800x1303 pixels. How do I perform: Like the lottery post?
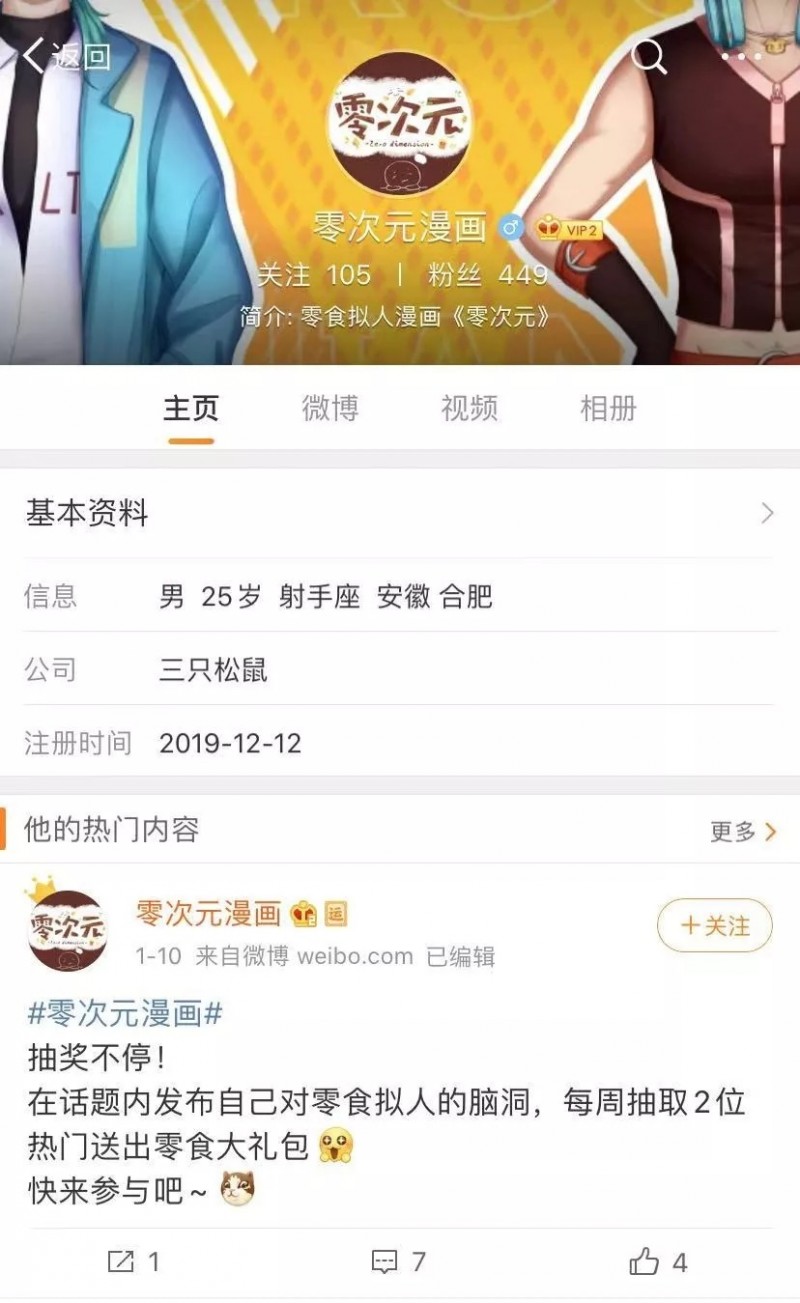pos(658,1262)
